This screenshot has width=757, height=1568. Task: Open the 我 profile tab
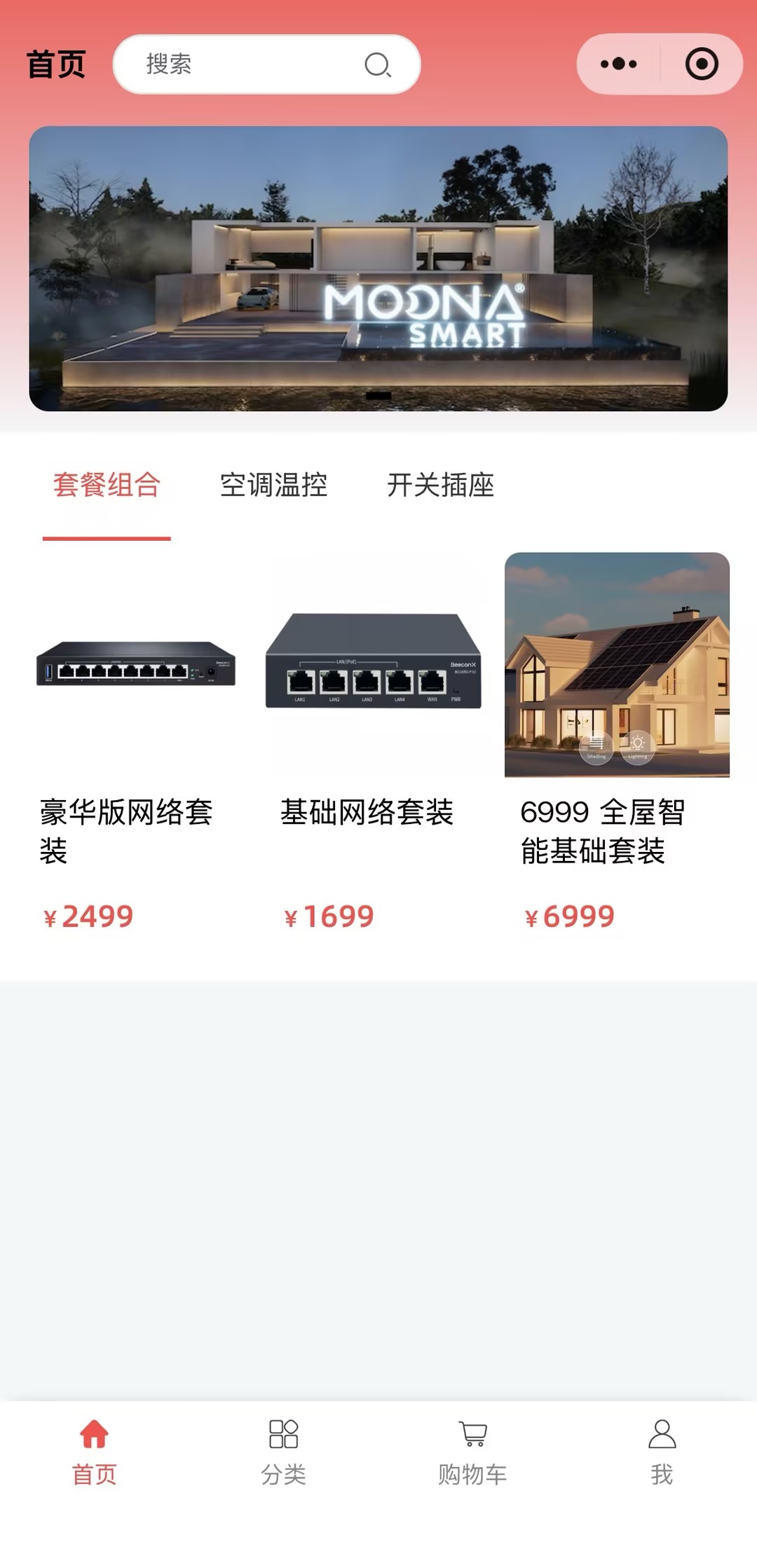(x=662, y=1452)
